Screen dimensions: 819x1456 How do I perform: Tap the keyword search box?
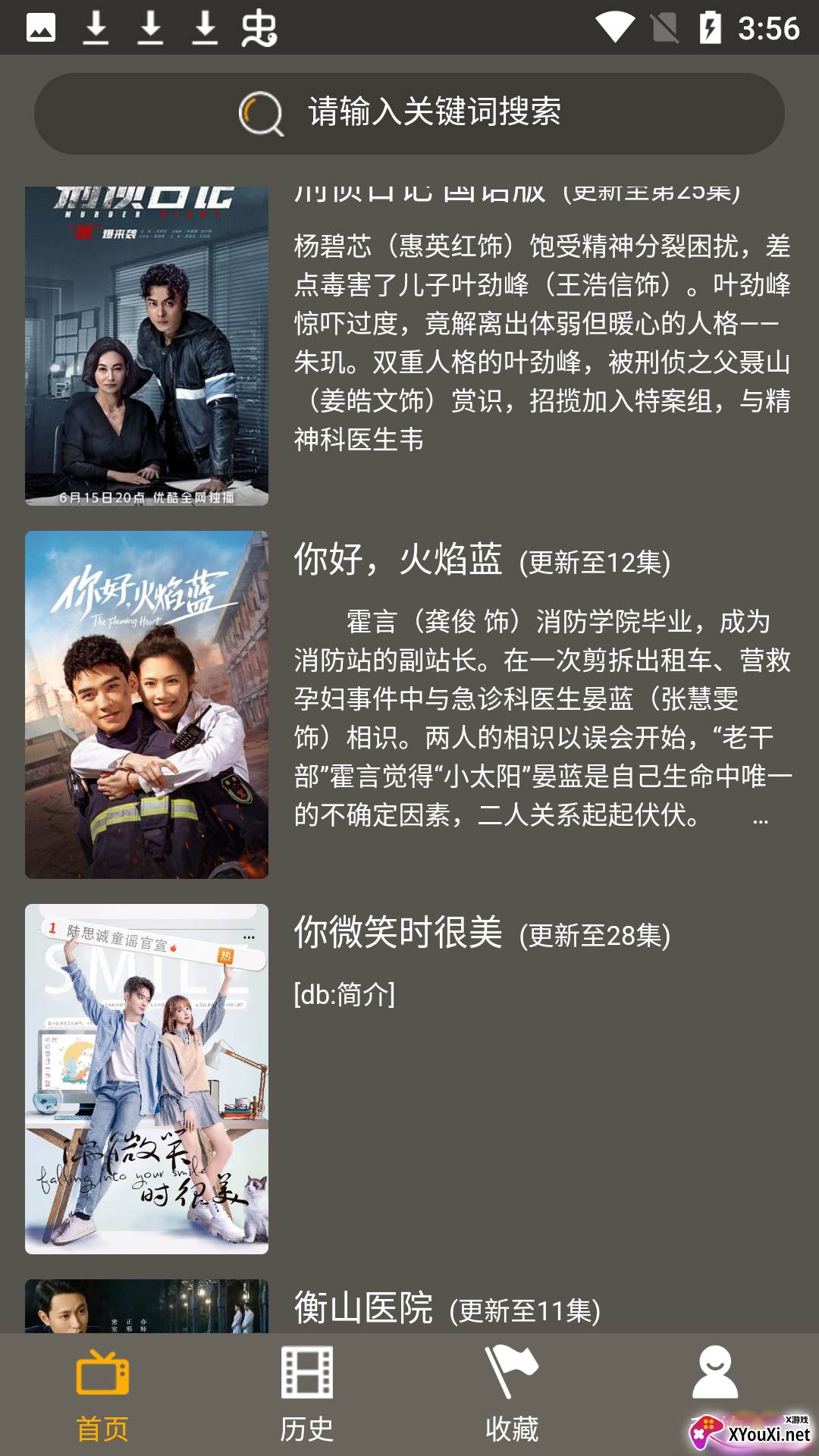pyautogui.click(x=409, y=114)
